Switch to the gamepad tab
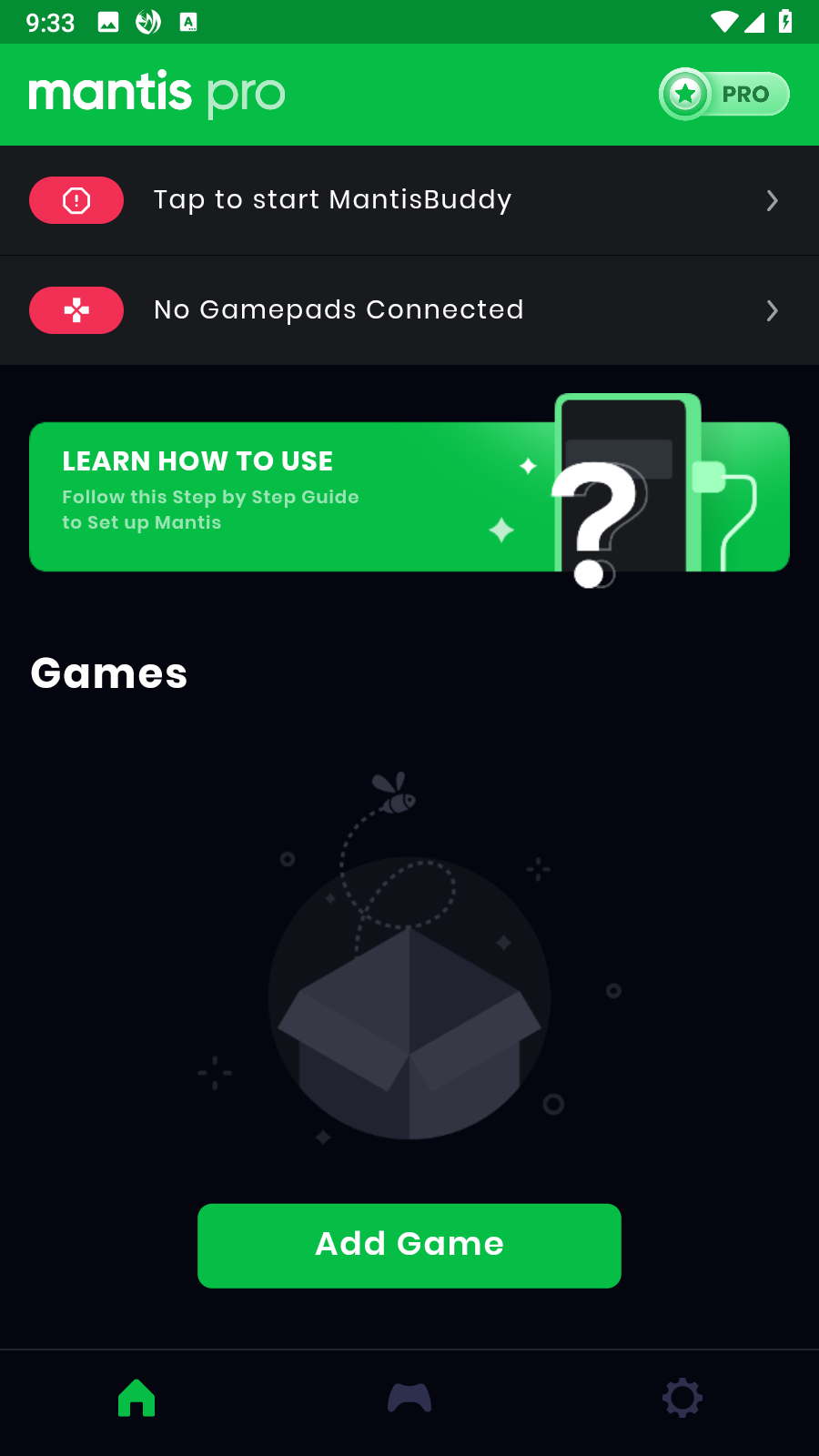Viewport: 819px width, 1456px height. pyautogui.click(x=409, y=1399)
